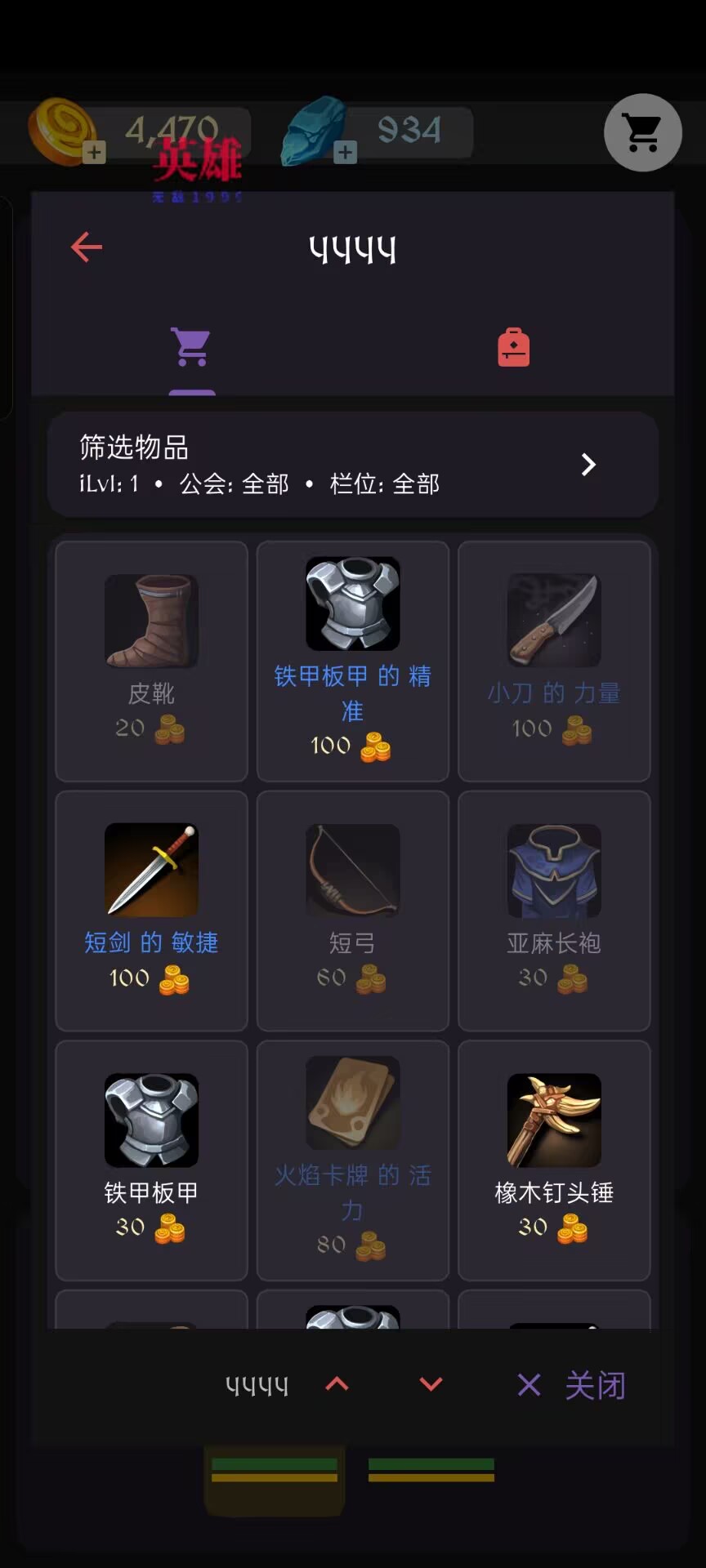Image resolution: width=706 pixels, height=1568 pixels.
Task: Add gold coins with plus icon
Action: coord(94,153)
